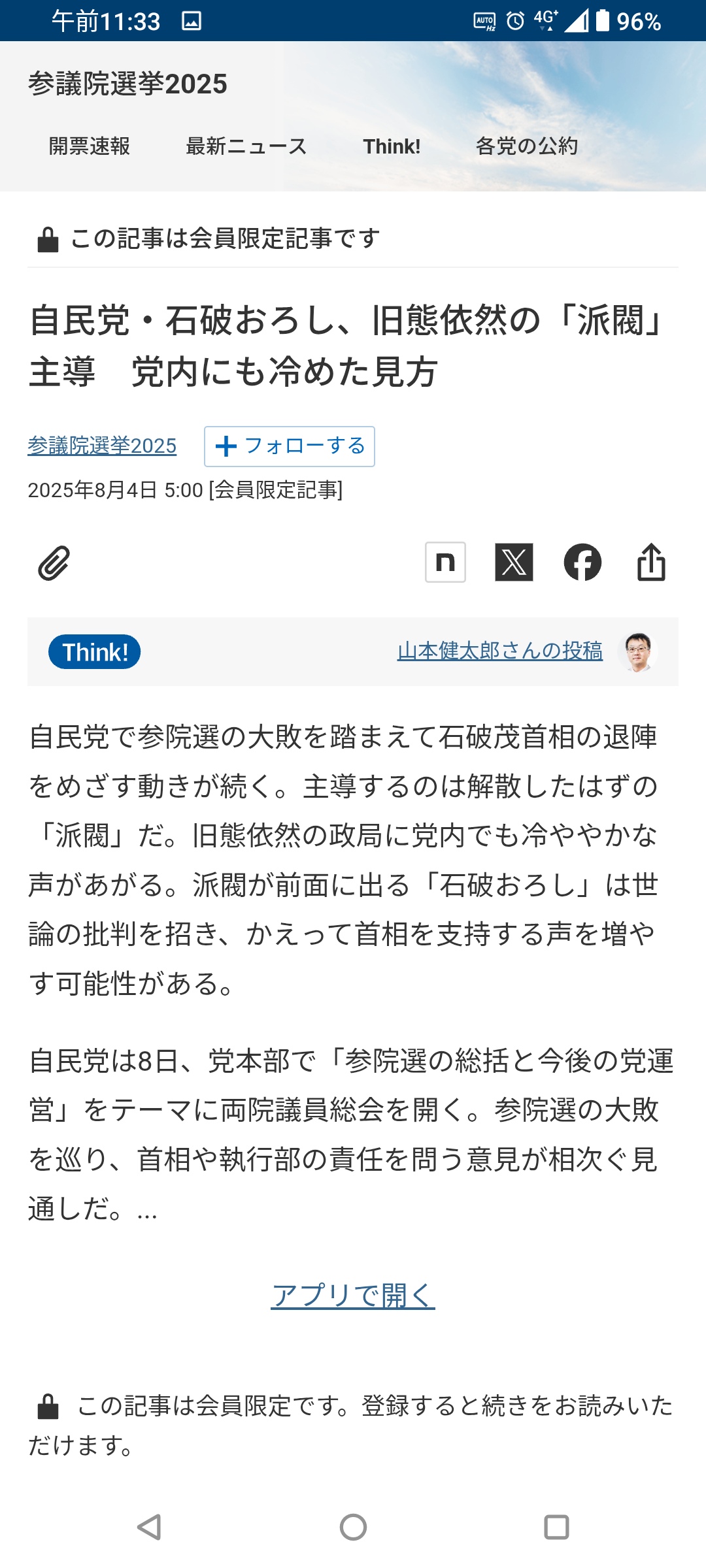Select the 各党の公約 tab
Image resolution: width=706 pixels, height=1568 pixels.
[x=527, y=146]
